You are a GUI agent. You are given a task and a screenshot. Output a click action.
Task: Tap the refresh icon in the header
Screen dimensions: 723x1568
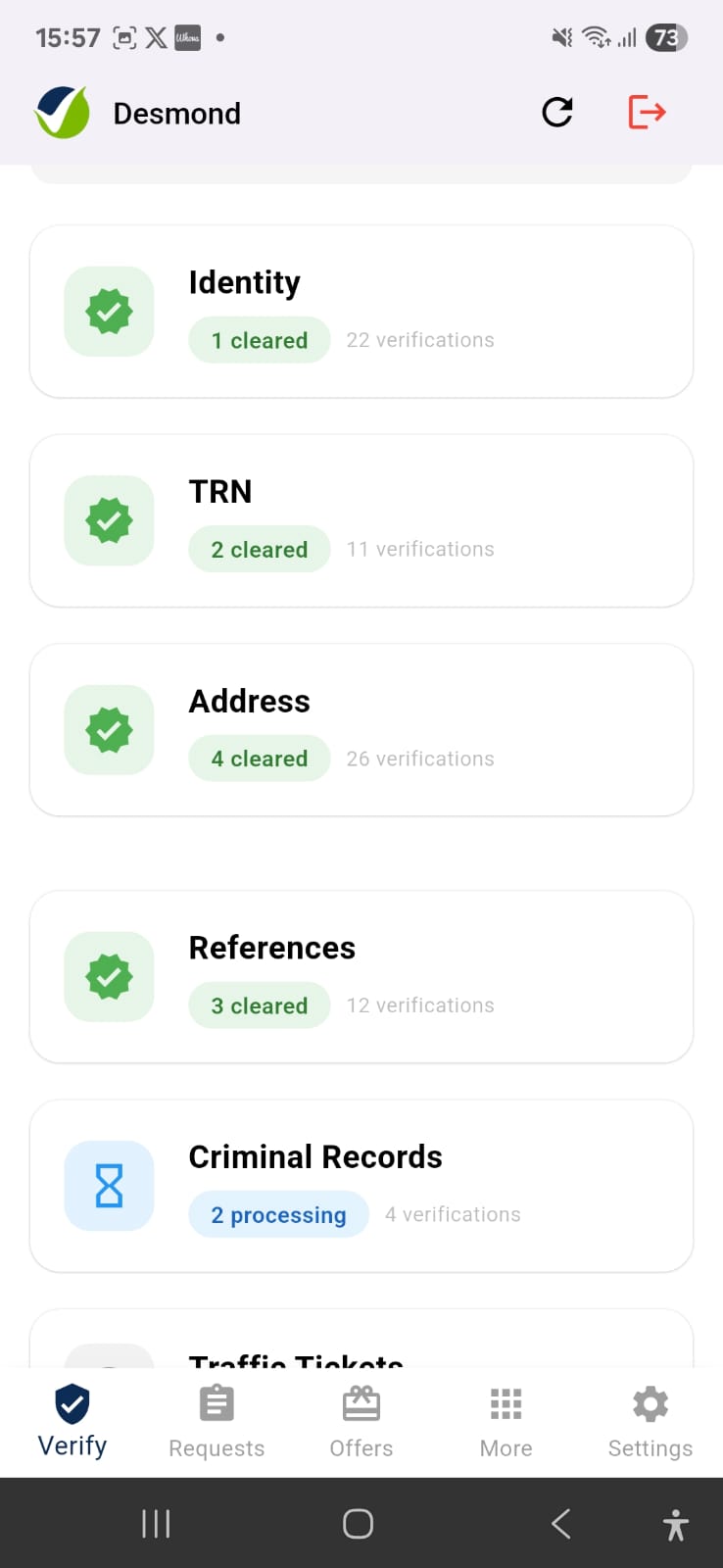click(556, 112)
